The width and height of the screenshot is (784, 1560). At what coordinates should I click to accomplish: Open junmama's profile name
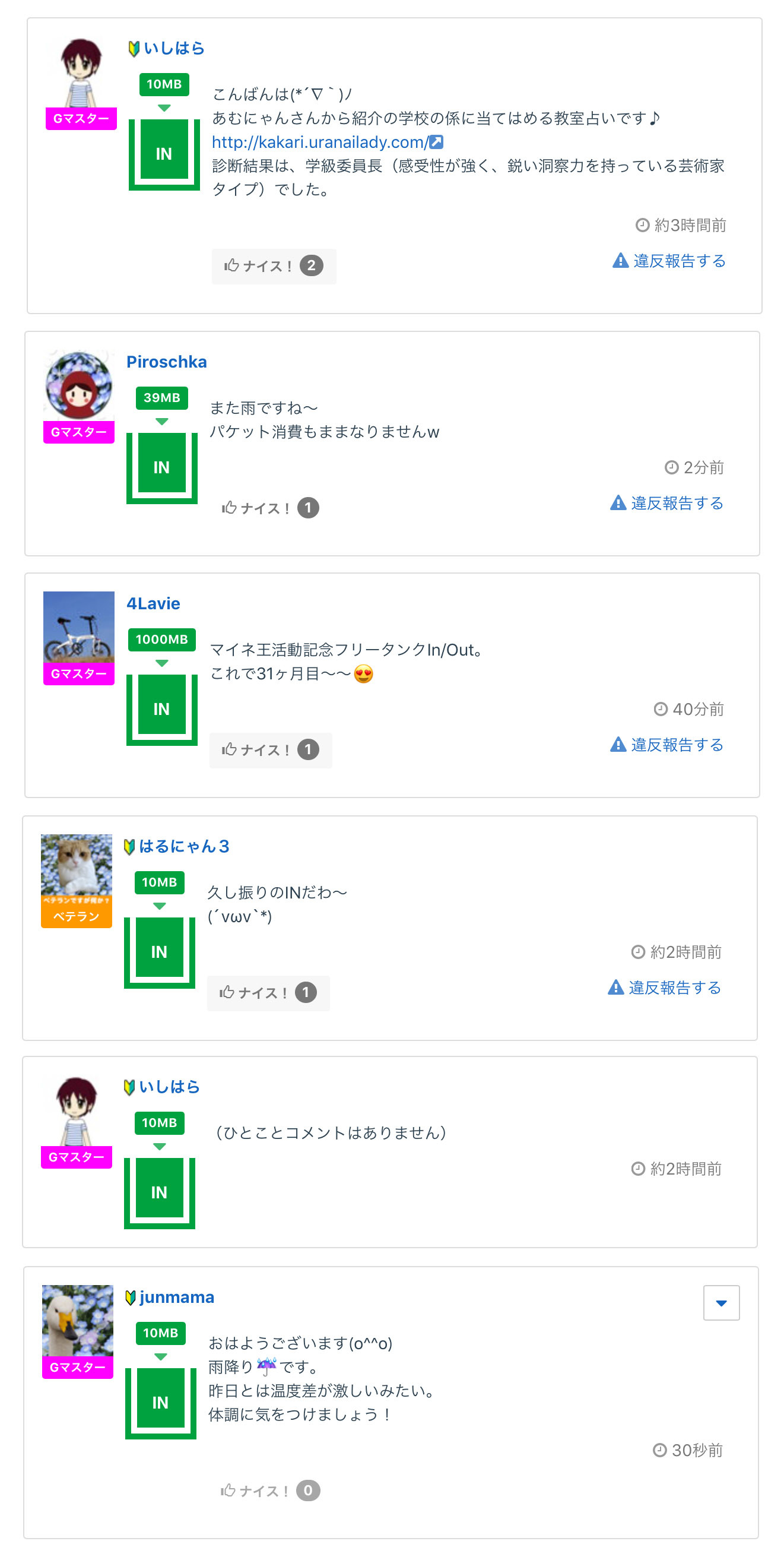pyautogui.click(x=177, y=1296)
